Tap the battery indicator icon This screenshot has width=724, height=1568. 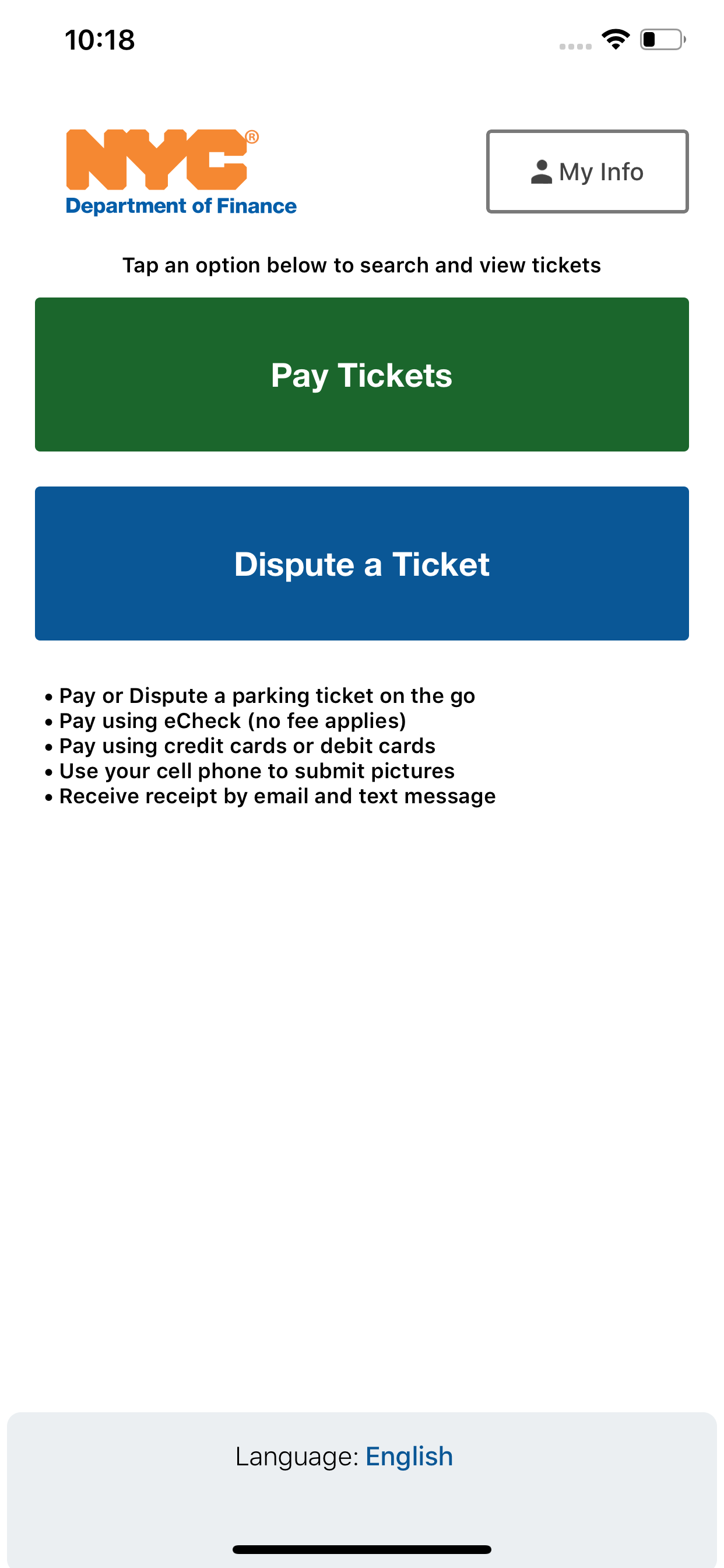pyautogui.click(x=660, y=38)
